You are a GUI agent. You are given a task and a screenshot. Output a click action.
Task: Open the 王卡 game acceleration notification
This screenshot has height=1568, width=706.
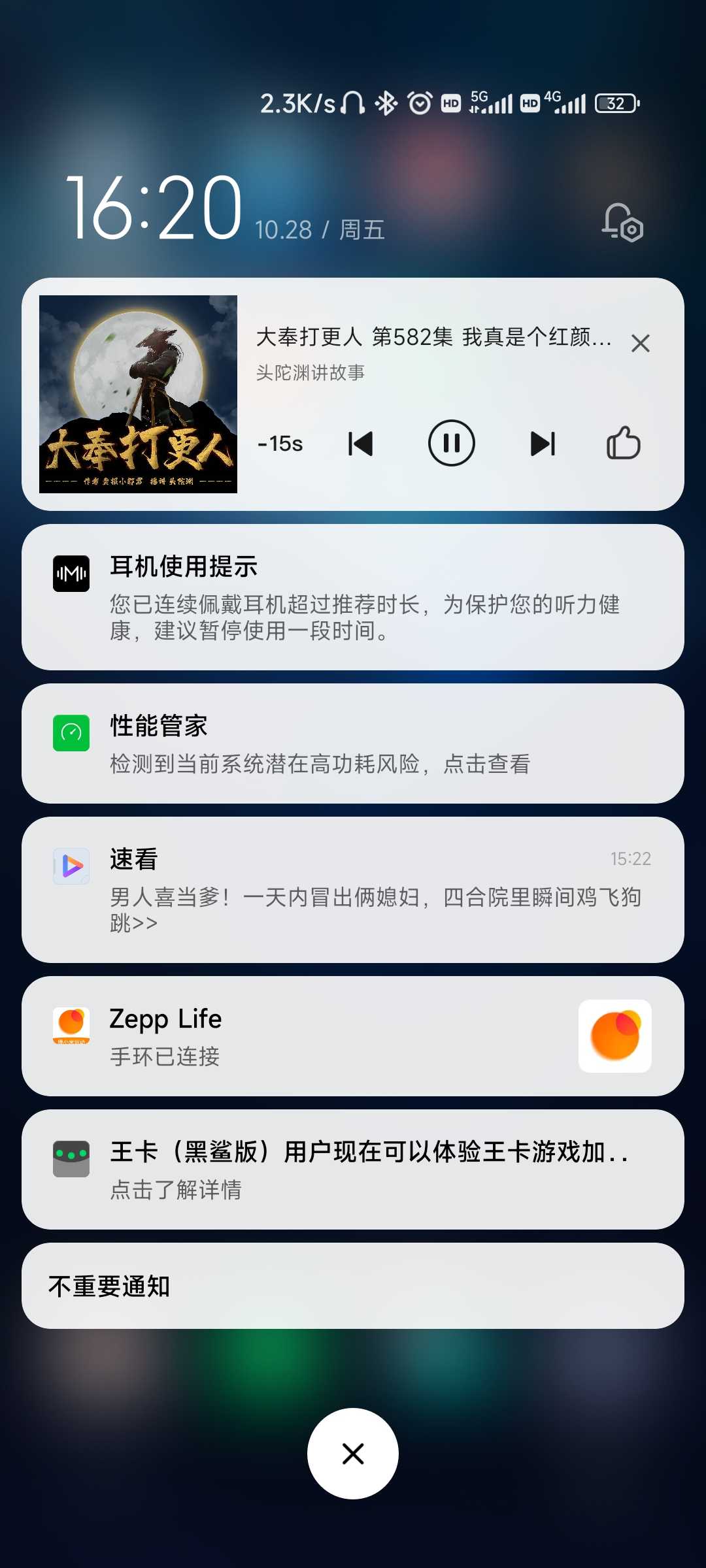[x=353, y=1169]
